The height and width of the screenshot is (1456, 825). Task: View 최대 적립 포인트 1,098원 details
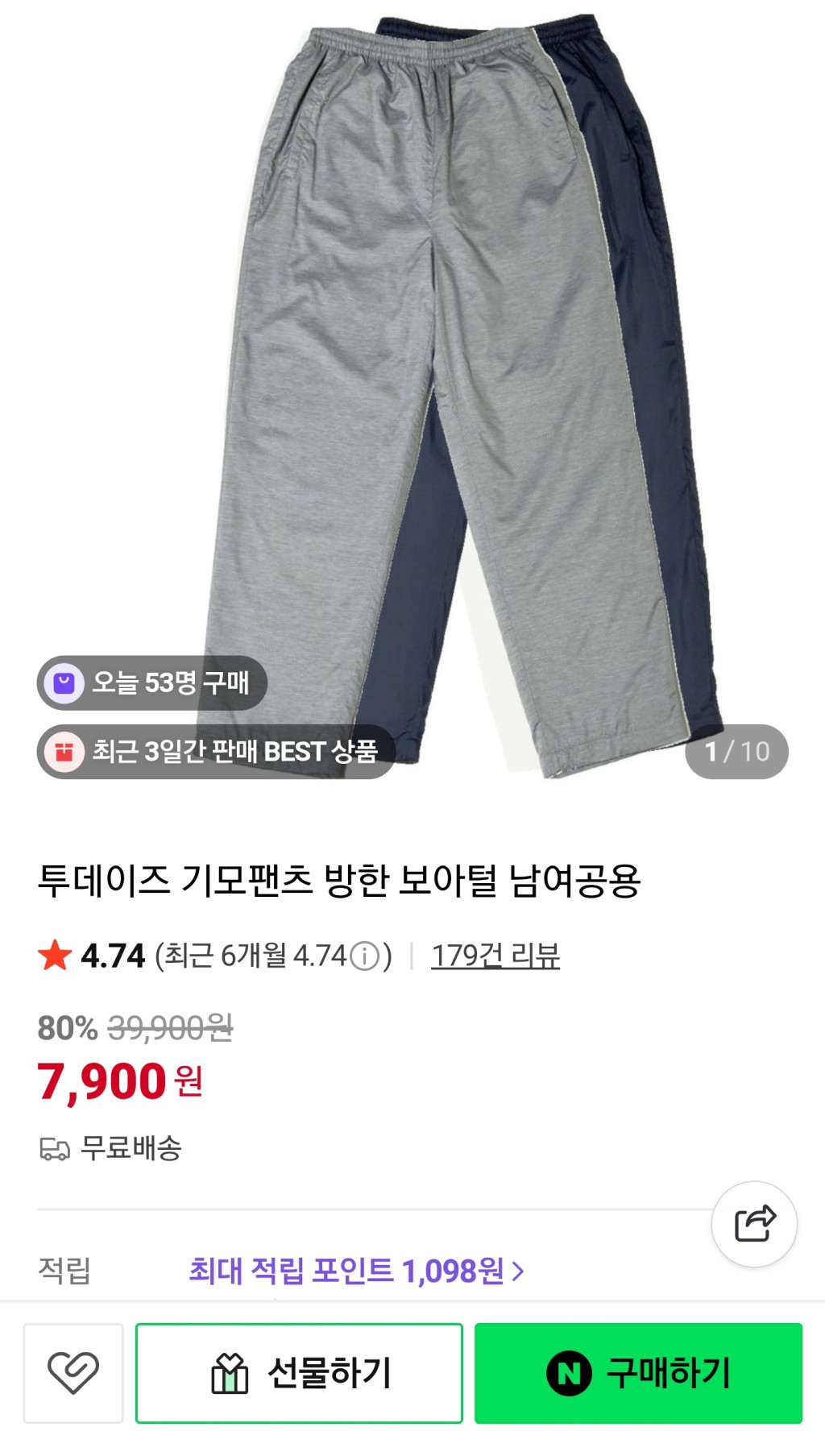point(356,1271)
